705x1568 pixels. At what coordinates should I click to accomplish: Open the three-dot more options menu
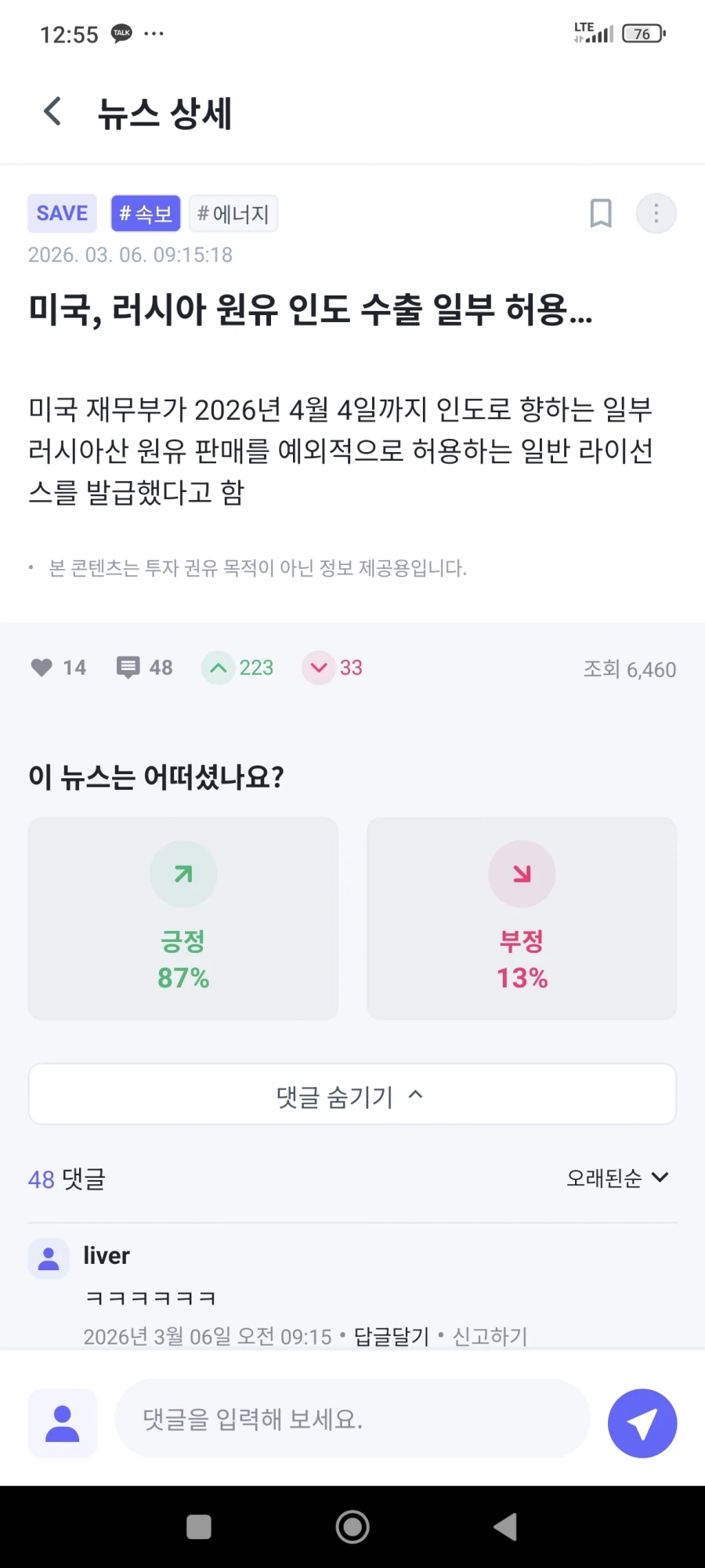(656, 213)
